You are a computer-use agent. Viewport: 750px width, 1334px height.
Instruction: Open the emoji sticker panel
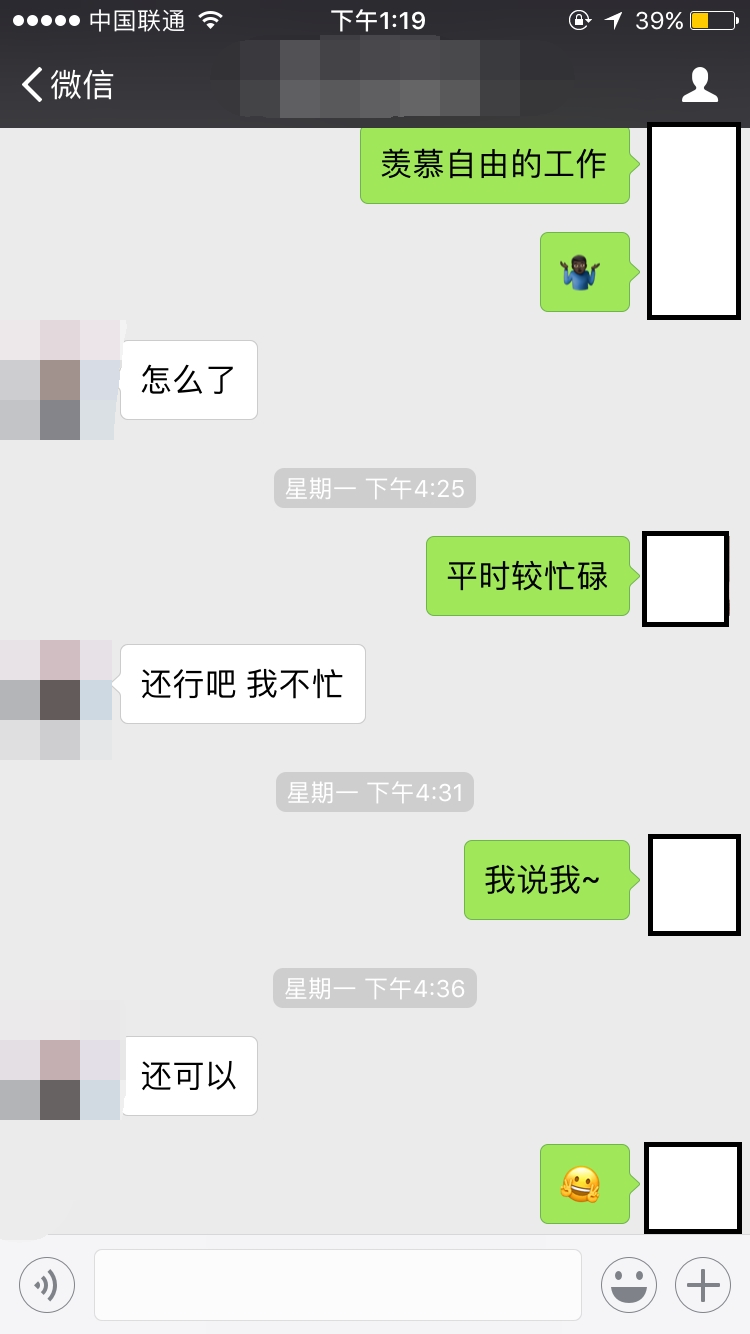pos(628,1285)
